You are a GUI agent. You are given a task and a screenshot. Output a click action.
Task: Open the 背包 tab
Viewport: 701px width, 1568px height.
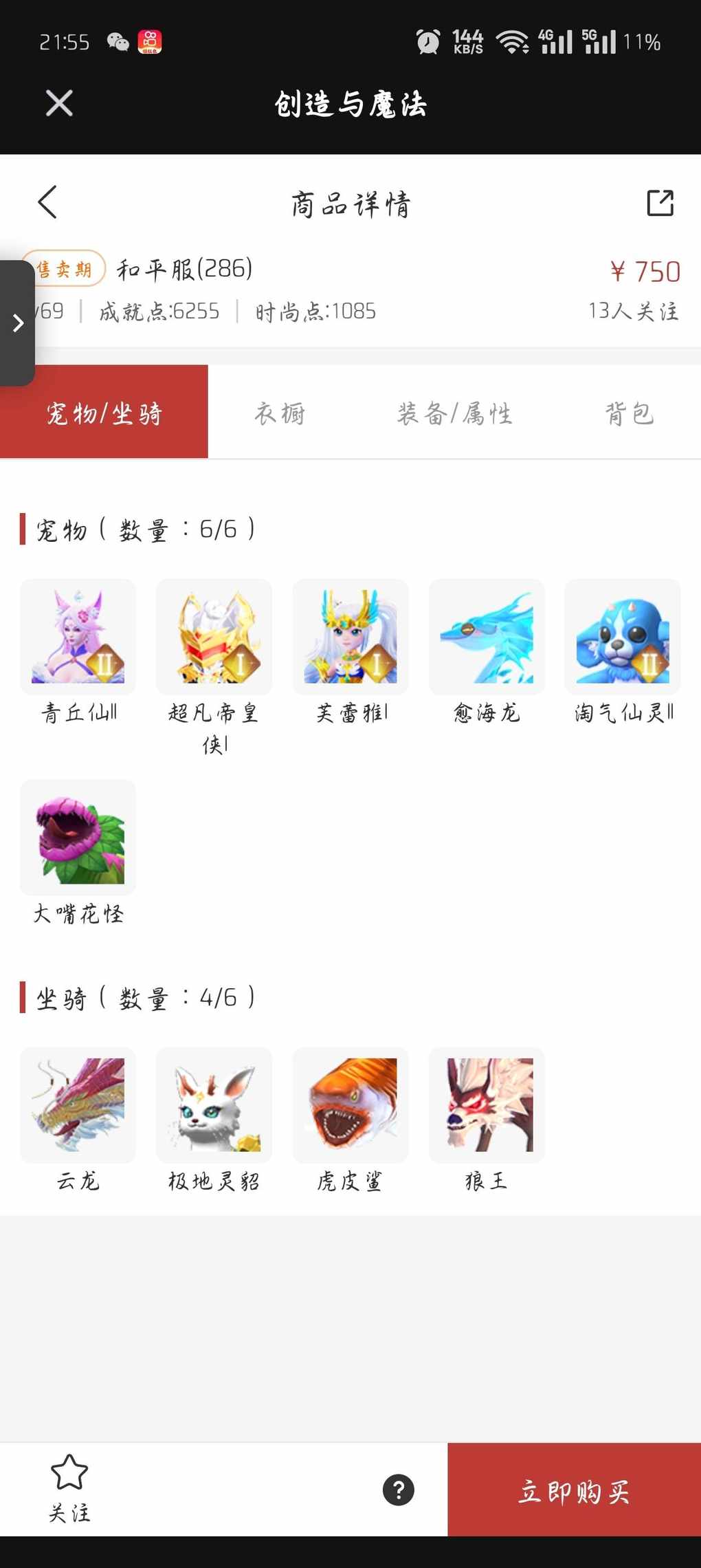tap(629, 413)
